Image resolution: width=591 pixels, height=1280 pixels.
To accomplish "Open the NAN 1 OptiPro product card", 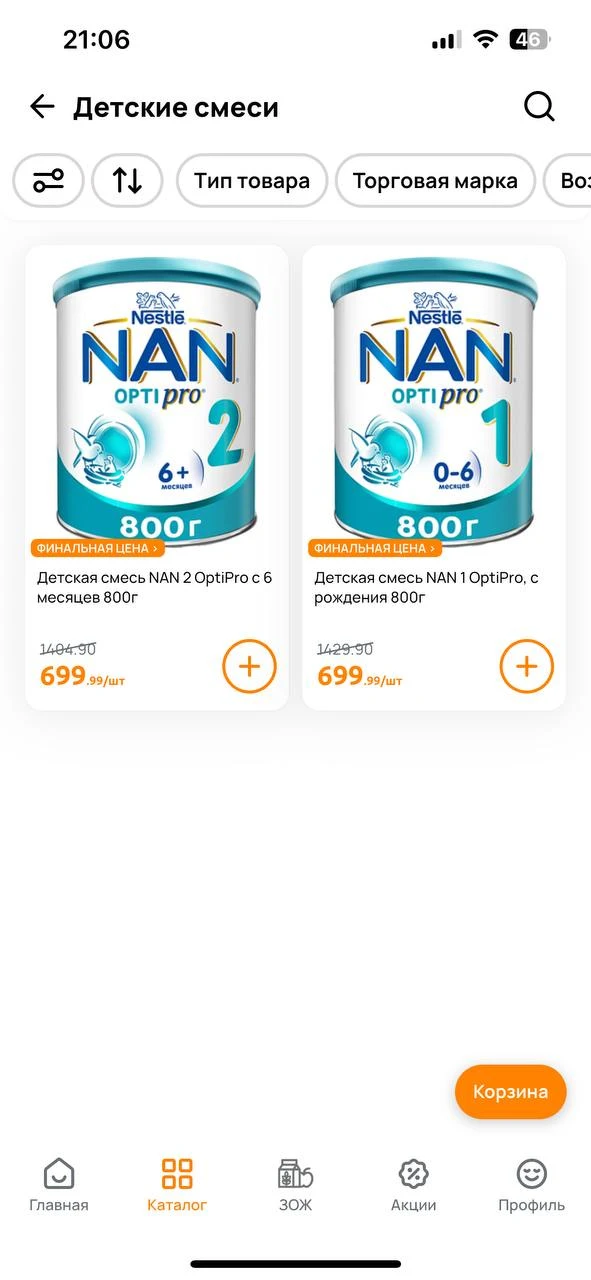I will click(x=434, y=478).
